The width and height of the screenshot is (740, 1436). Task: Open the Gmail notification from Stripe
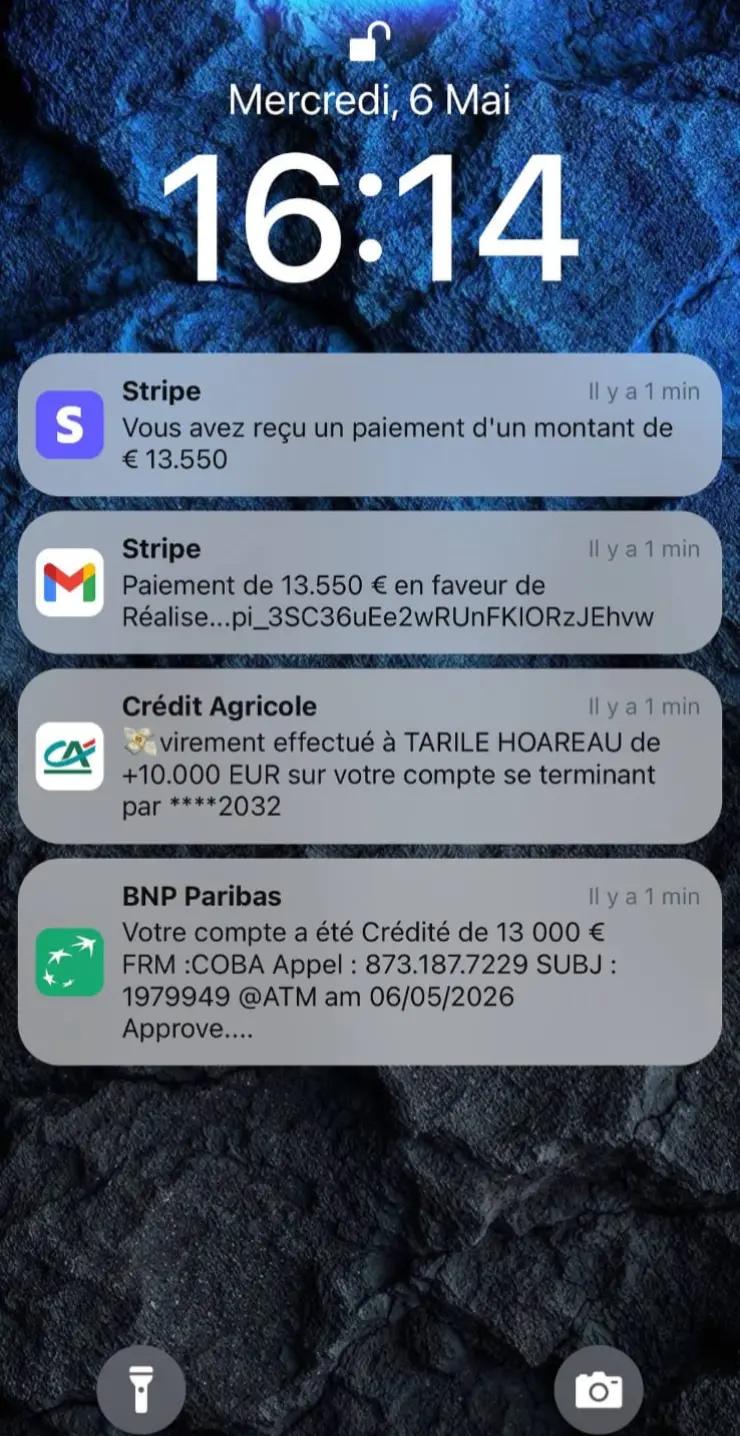pos(369,582)
